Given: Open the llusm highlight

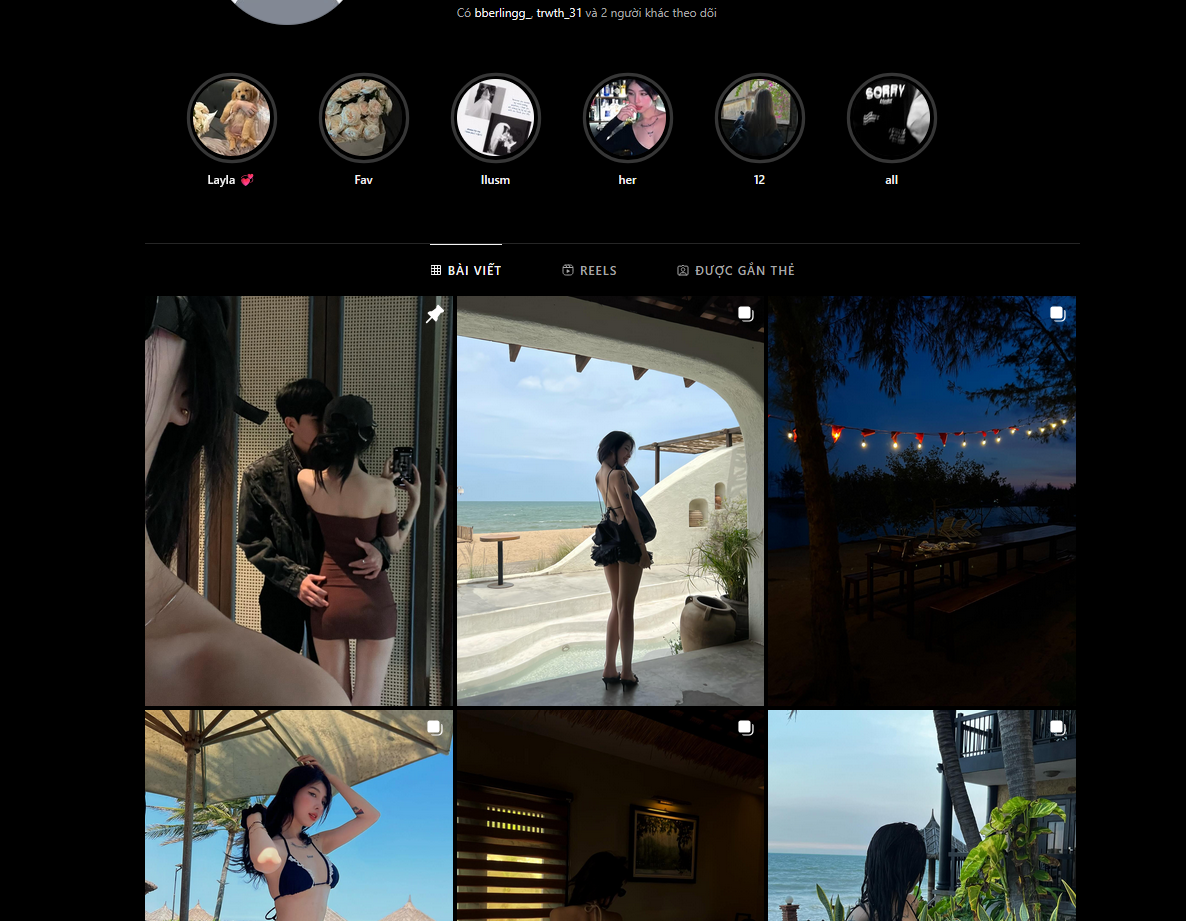Looking at the screenshot, I should (495, 118).
